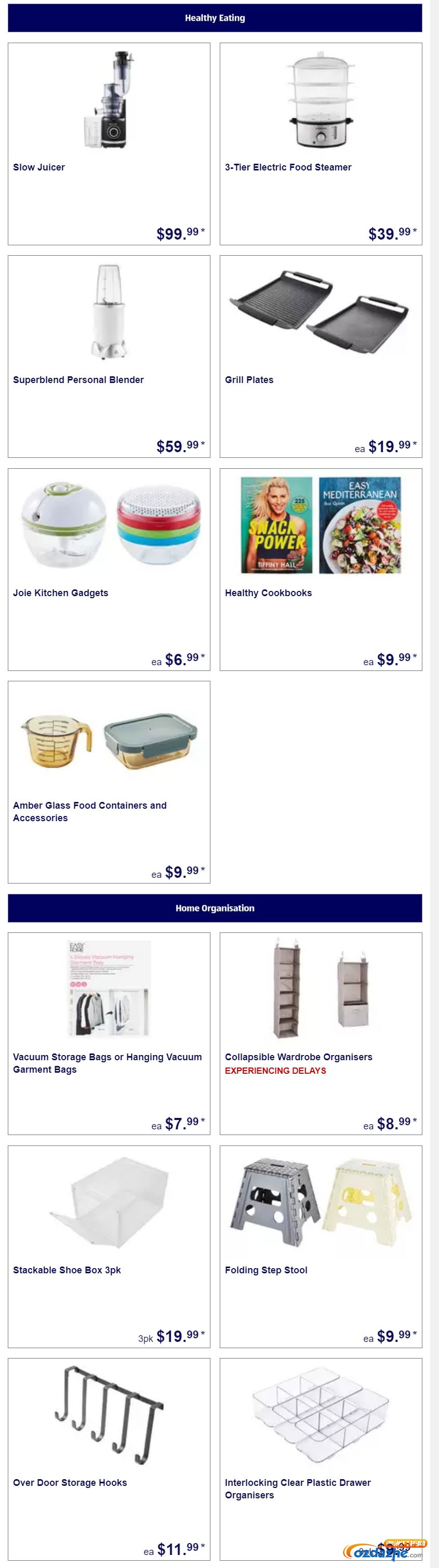The image size is (439, 1568).
Task: Open the Amber Glass Food Containers card
Action: pos(109,782)
